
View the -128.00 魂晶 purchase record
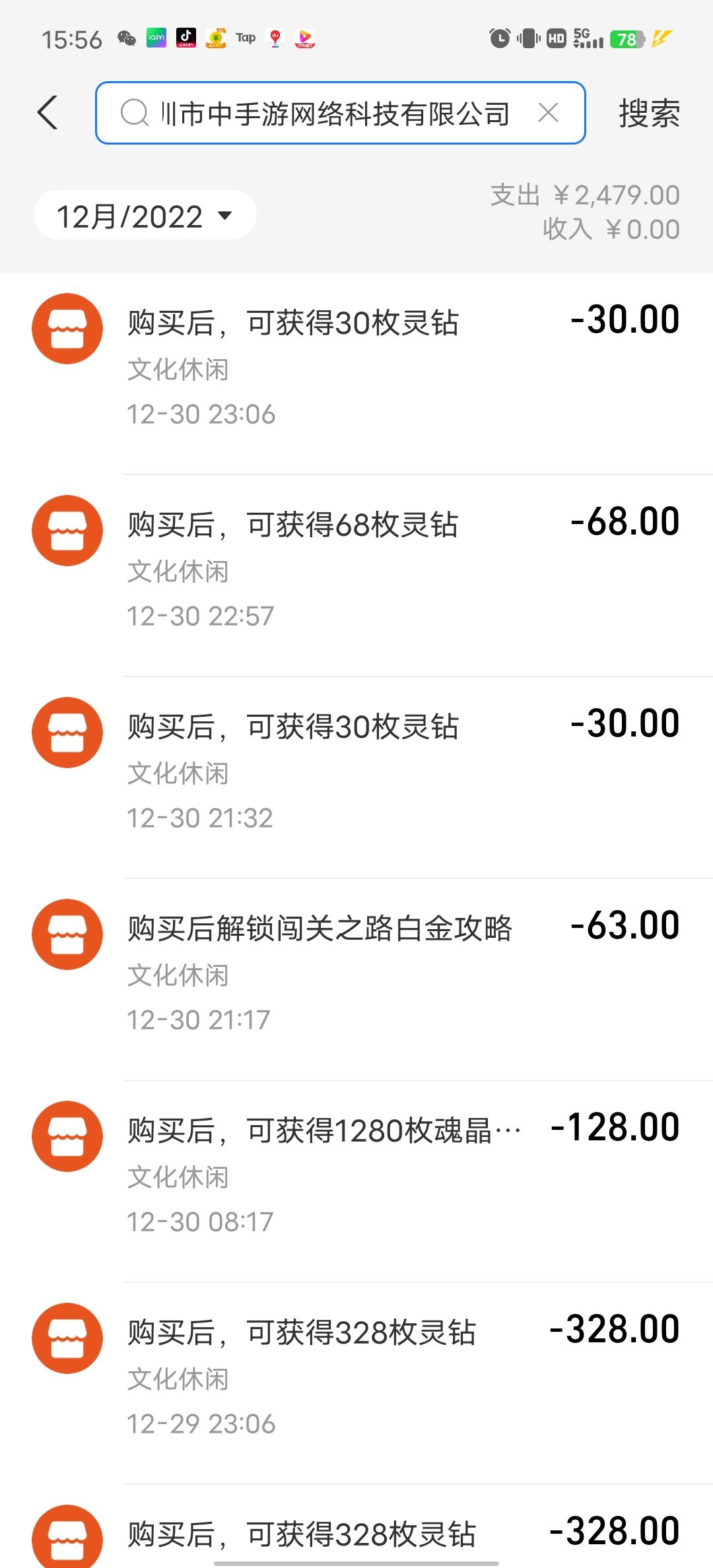356,1181
